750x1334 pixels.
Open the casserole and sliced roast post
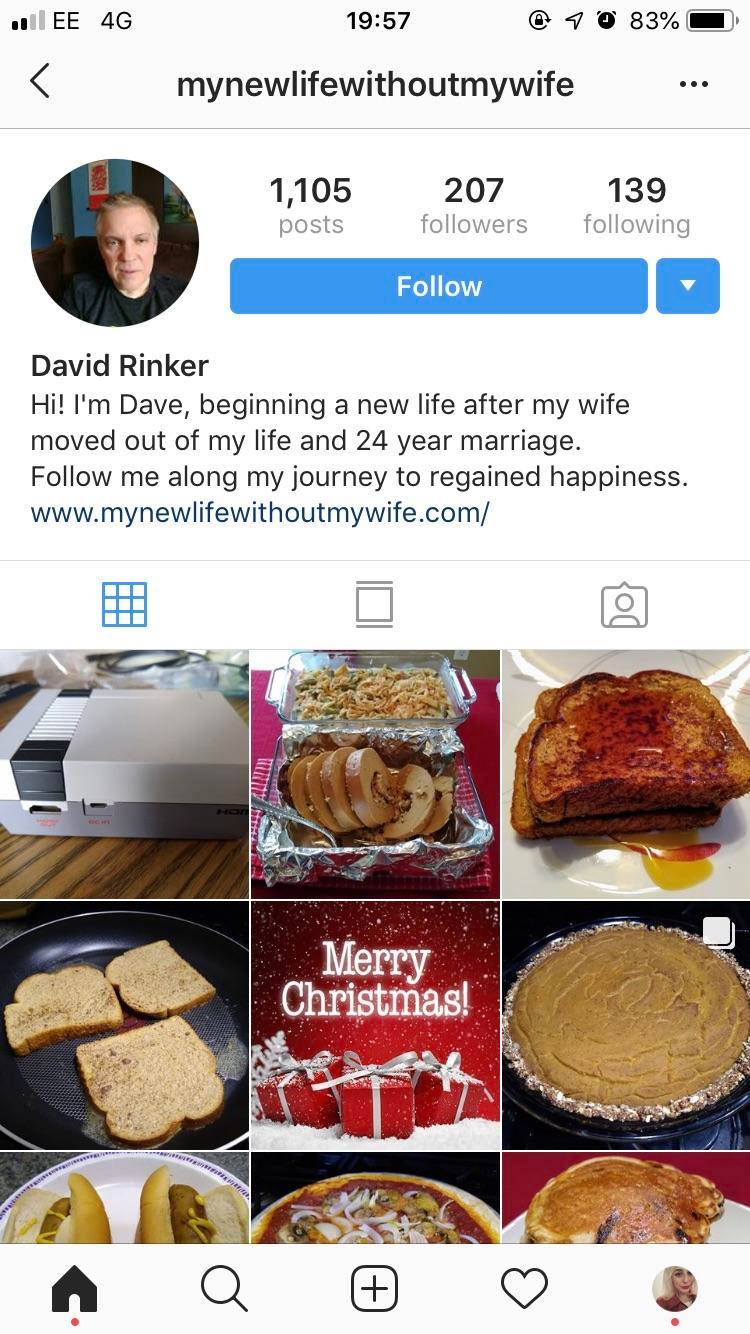374,774
